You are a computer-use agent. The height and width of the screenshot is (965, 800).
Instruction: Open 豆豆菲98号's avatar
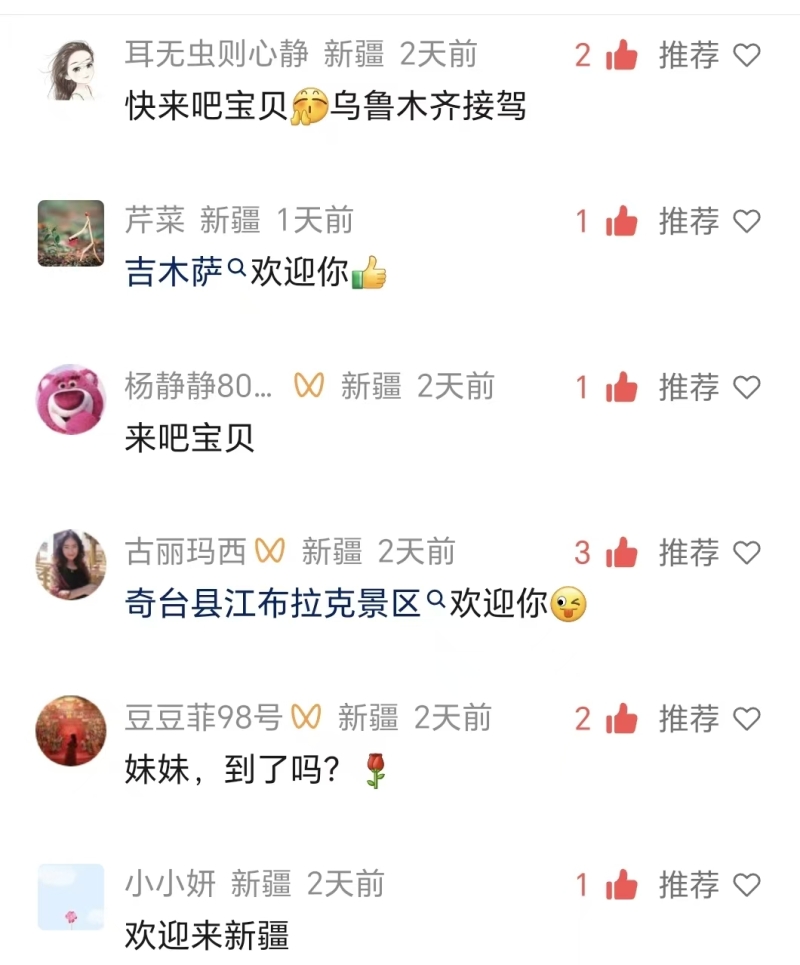coord(71,731)
